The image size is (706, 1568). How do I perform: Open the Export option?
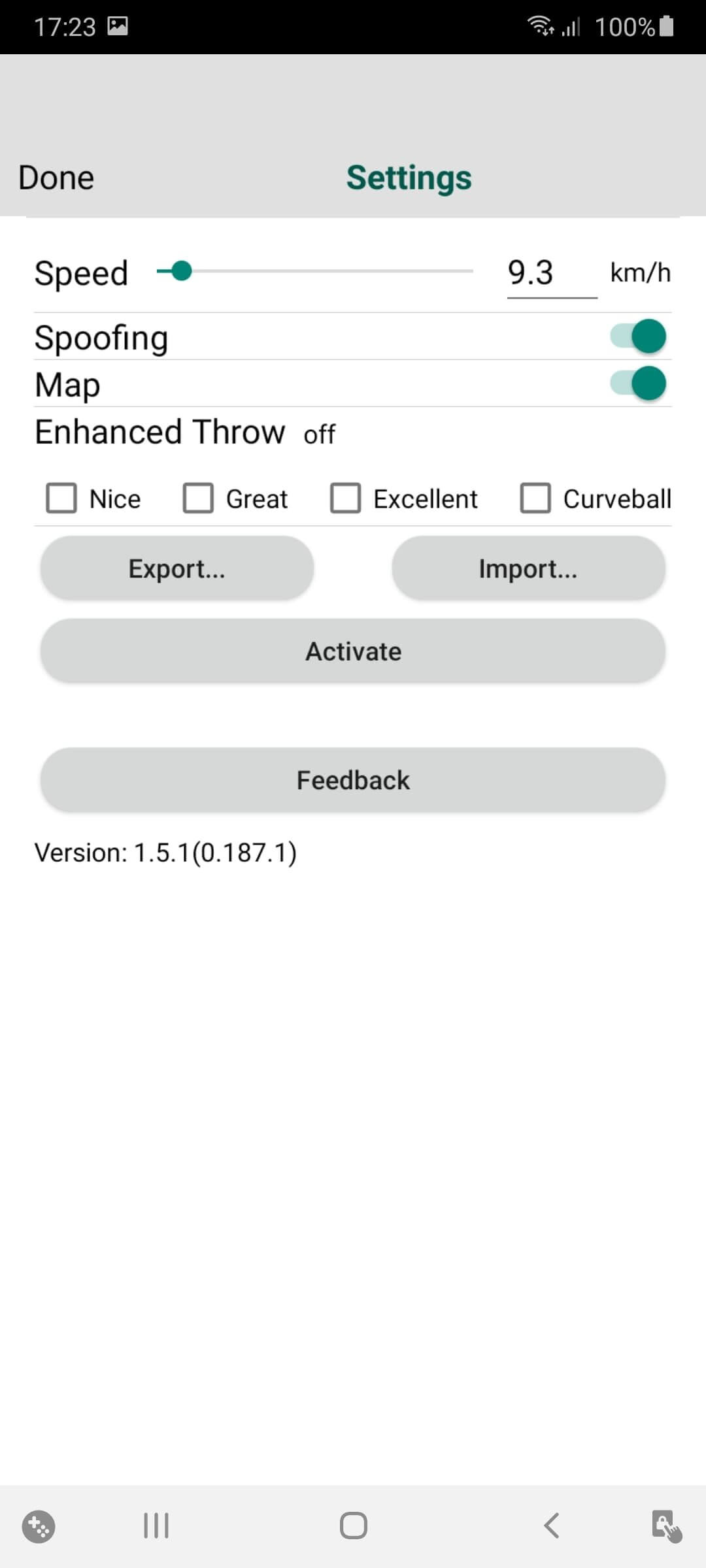point(177,568)
